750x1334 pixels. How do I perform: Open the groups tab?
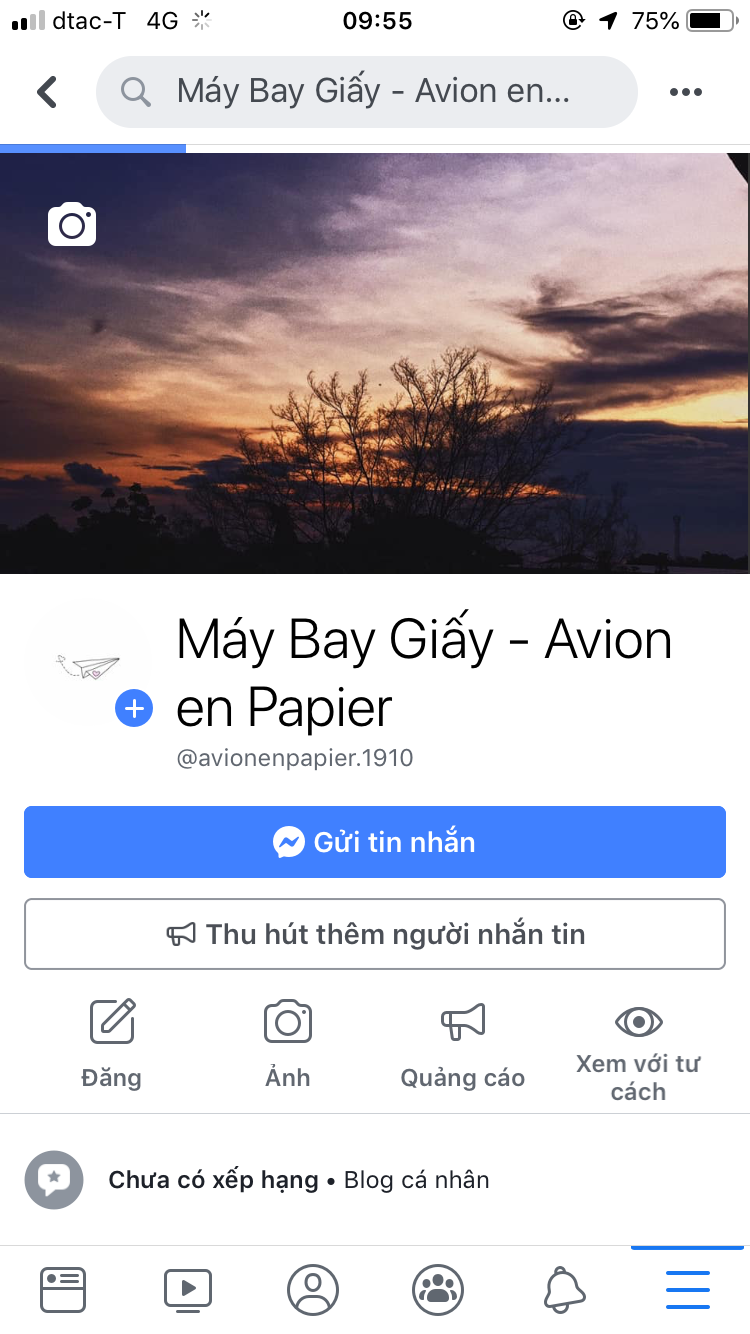[438, 1289]
